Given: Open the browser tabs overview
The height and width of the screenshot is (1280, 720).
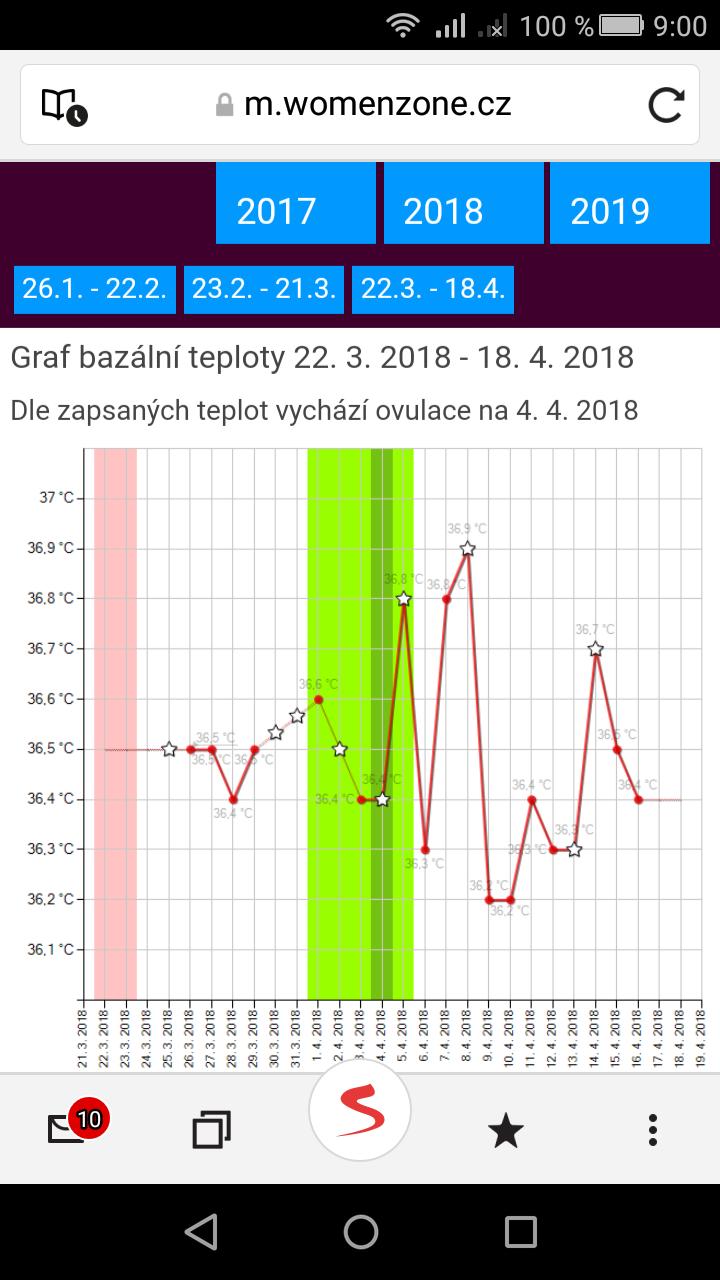Looking at the screenshot, I should coord(211,1130).
